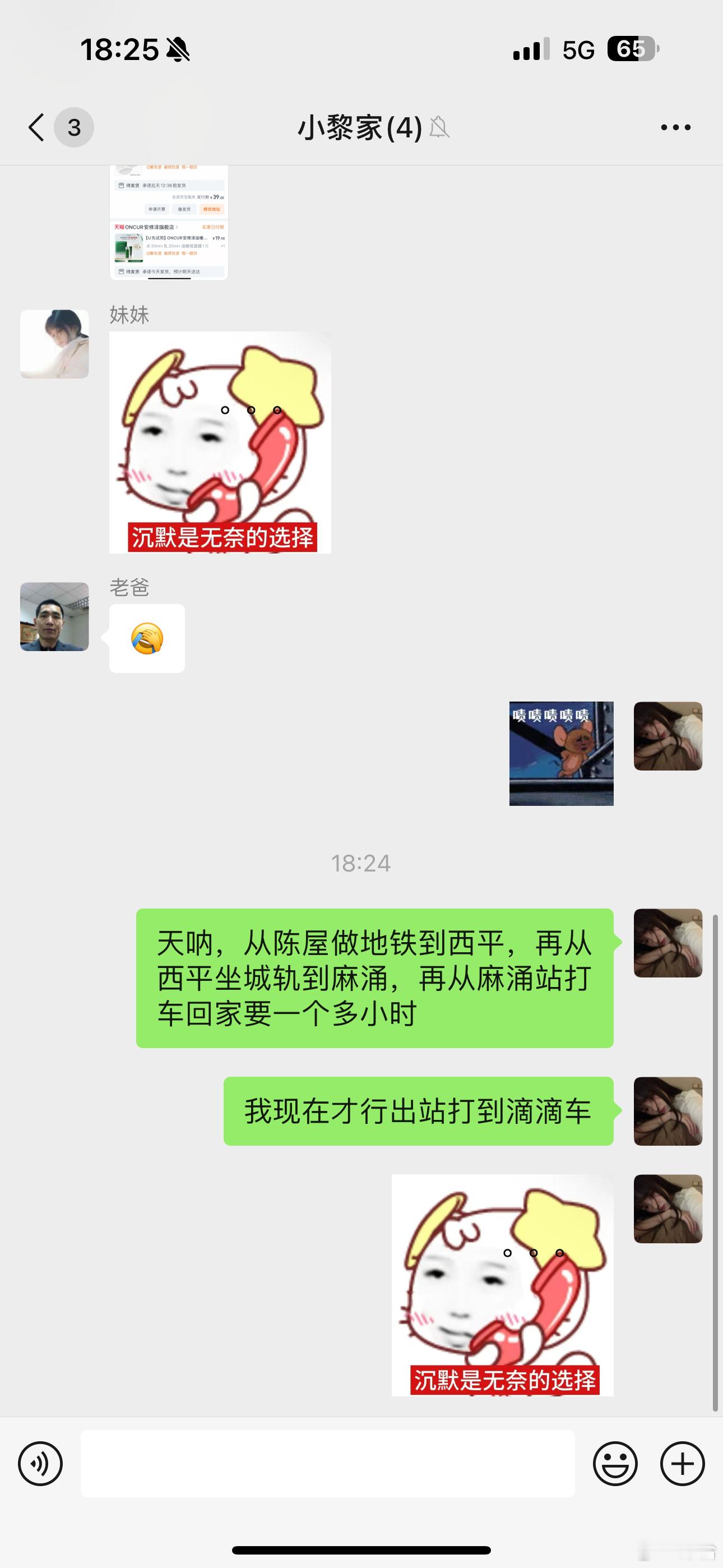This screenshot has width=723, height=1568.
Task: Open the ONCUR 安修泽旗舰店 store link
Action: click(150, 227)
